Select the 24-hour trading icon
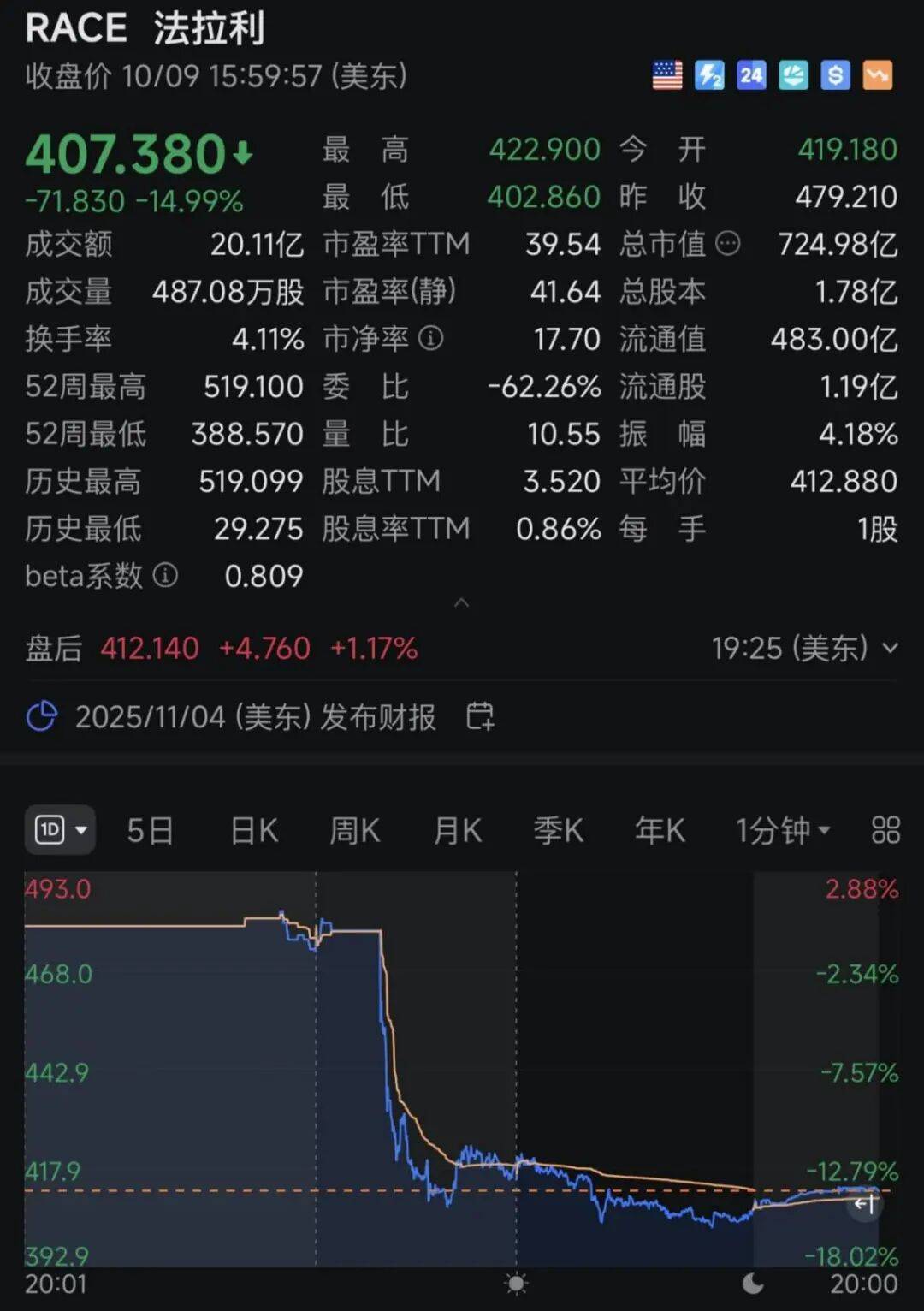The height and width of the screenshot is (1311, 924). coord(751,76)
